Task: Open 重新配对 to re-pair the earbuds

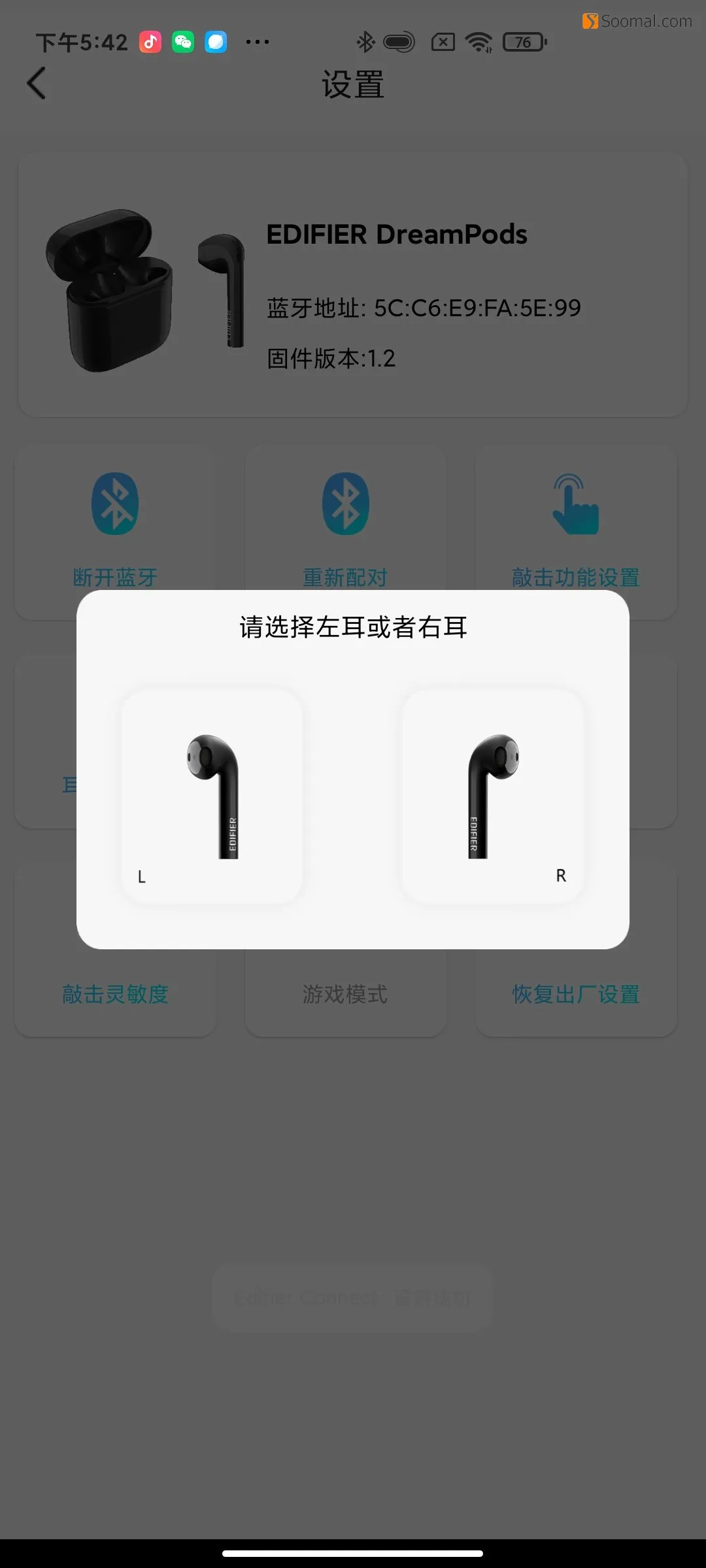Action: tap(345, 523)
